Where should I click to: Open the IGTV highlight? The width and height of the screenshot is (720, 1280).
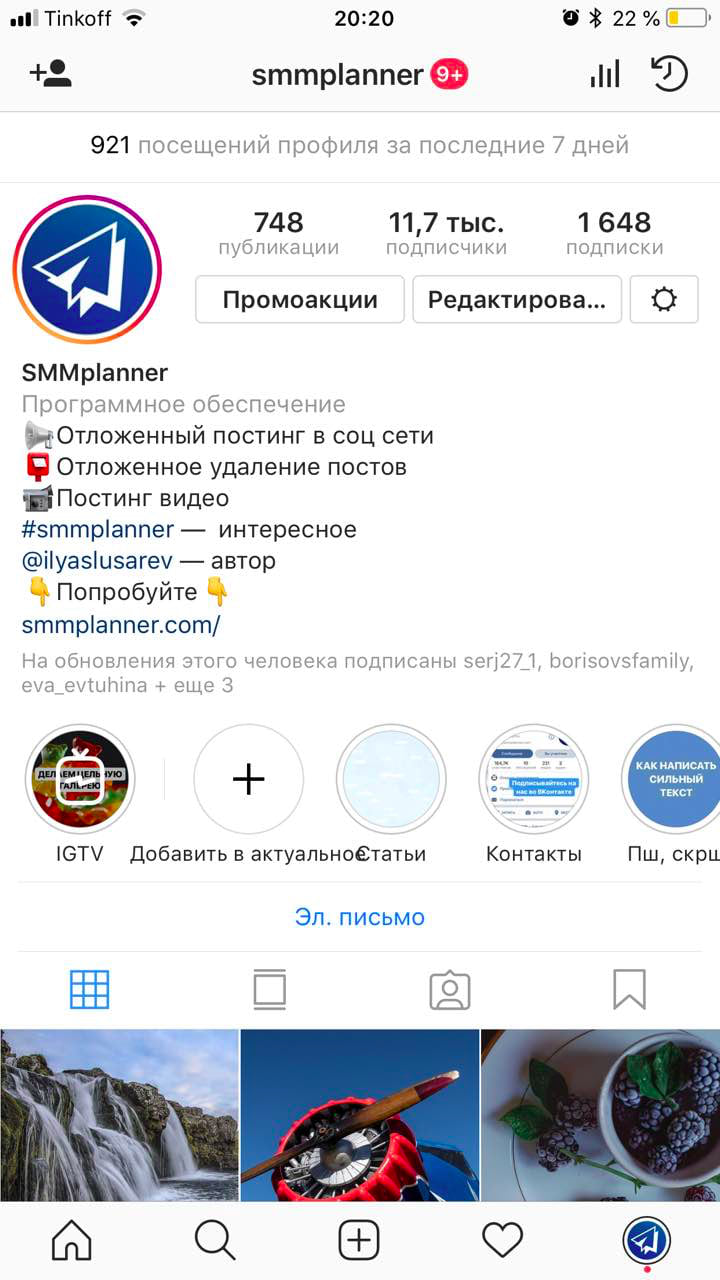coord(79,779)
